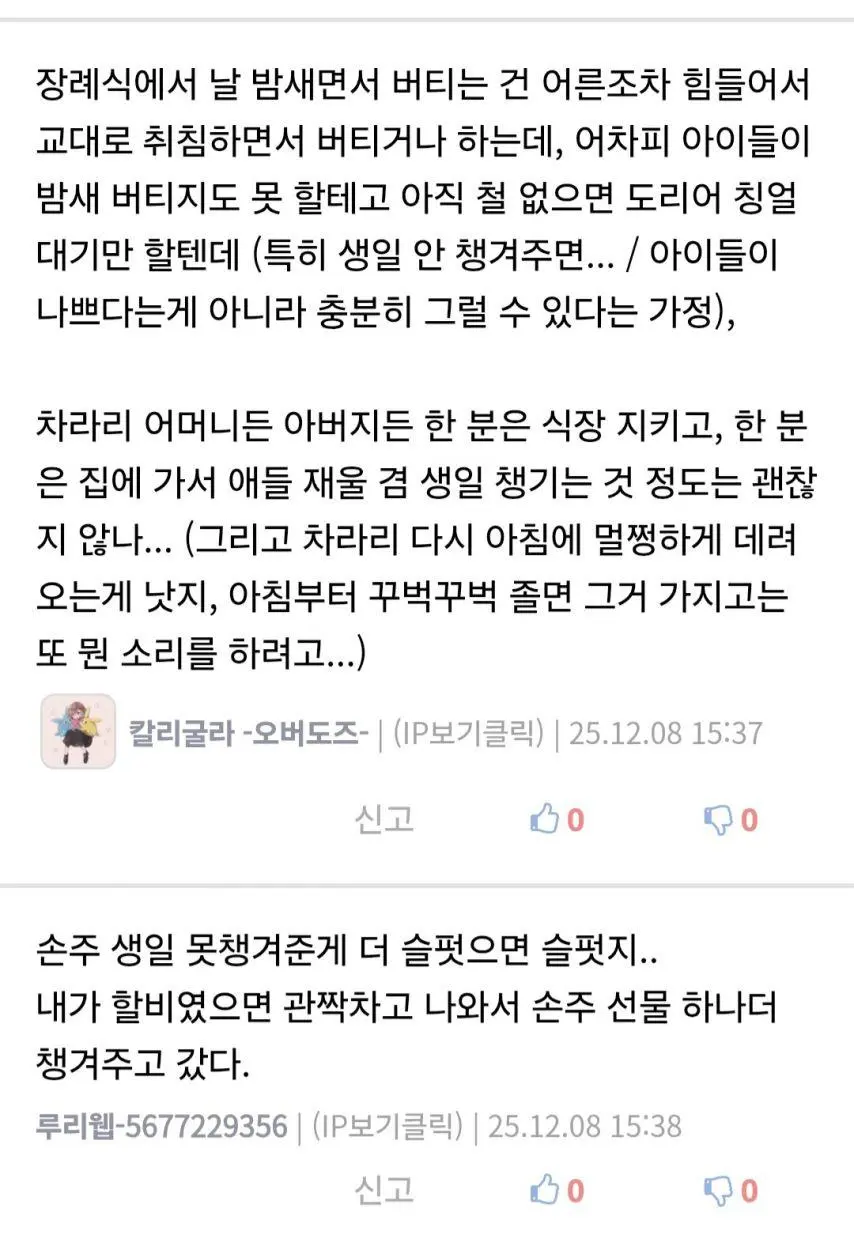
Task: Reveal IP of 루리웹-5677229356 comment
Action: 386,1126
